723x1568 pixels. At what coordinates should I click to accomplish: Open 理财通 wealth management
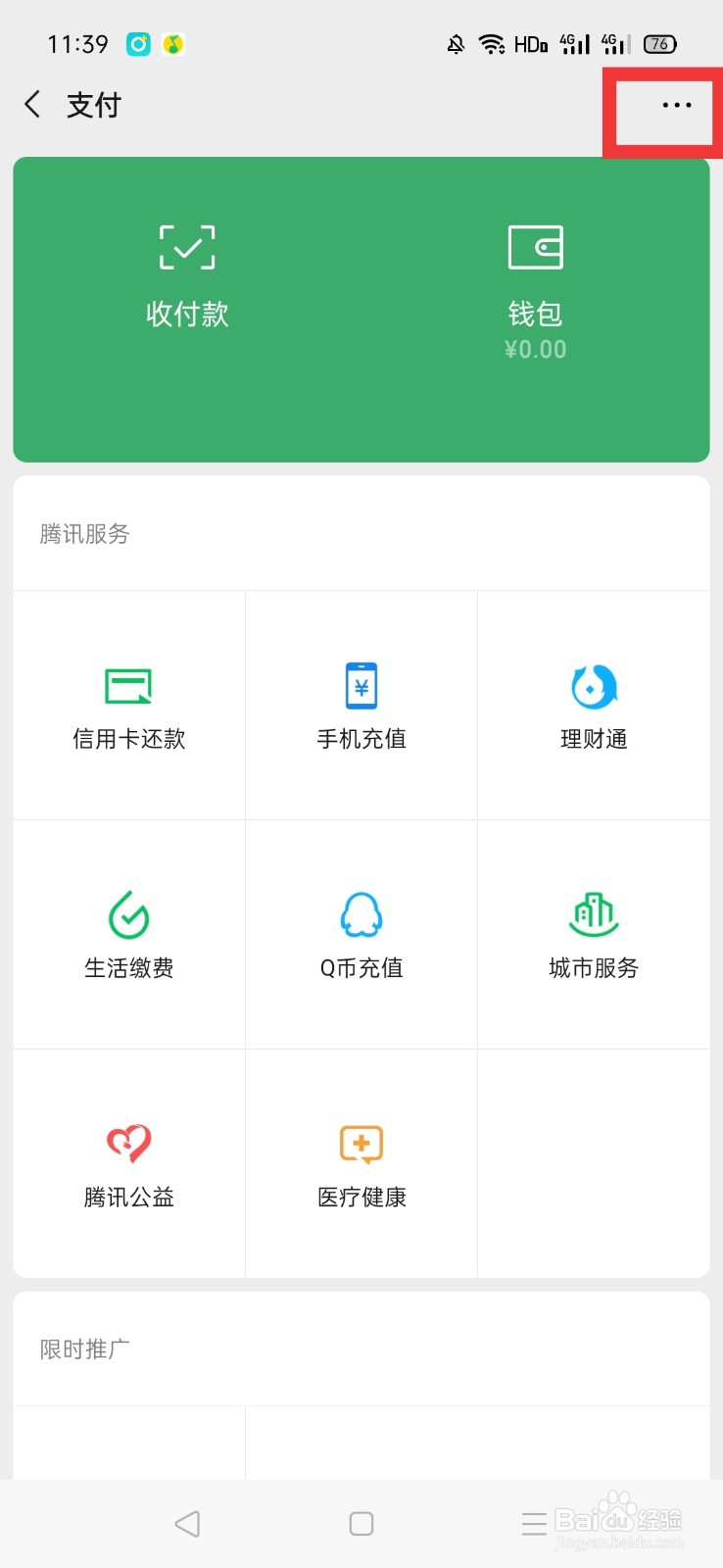click(593, 706)
